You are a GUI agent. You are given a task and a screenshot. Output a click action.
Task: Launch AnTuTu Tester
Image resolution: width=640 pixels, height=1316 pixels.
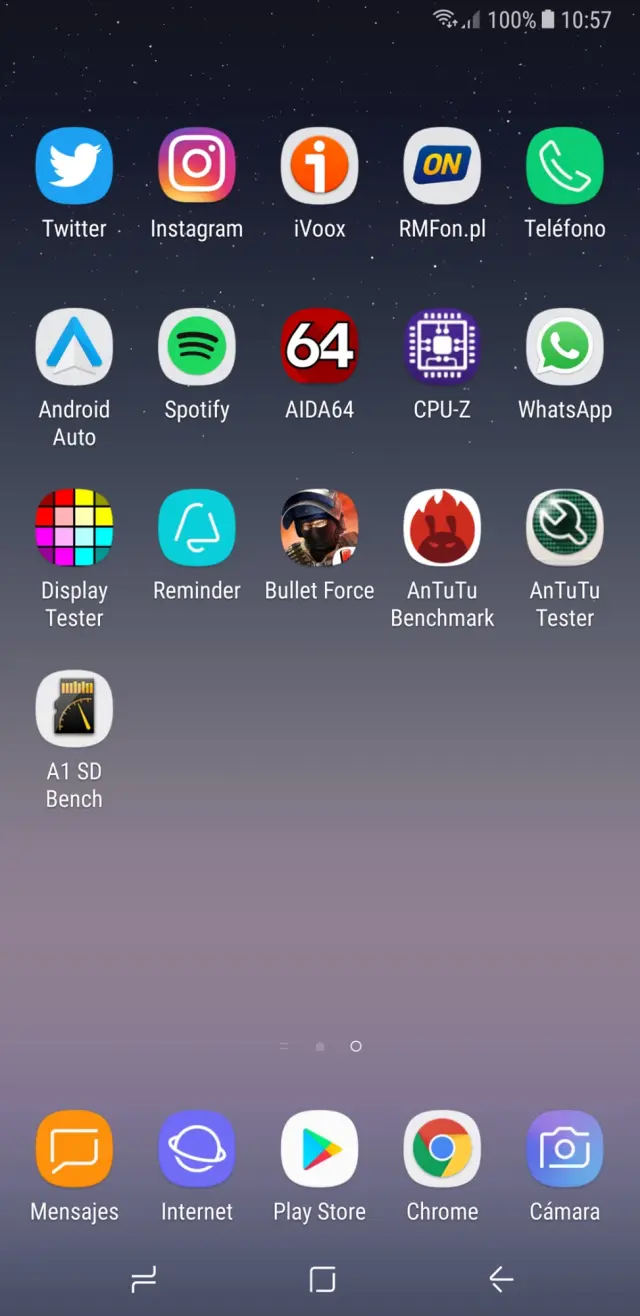click(x=565, y=528)
